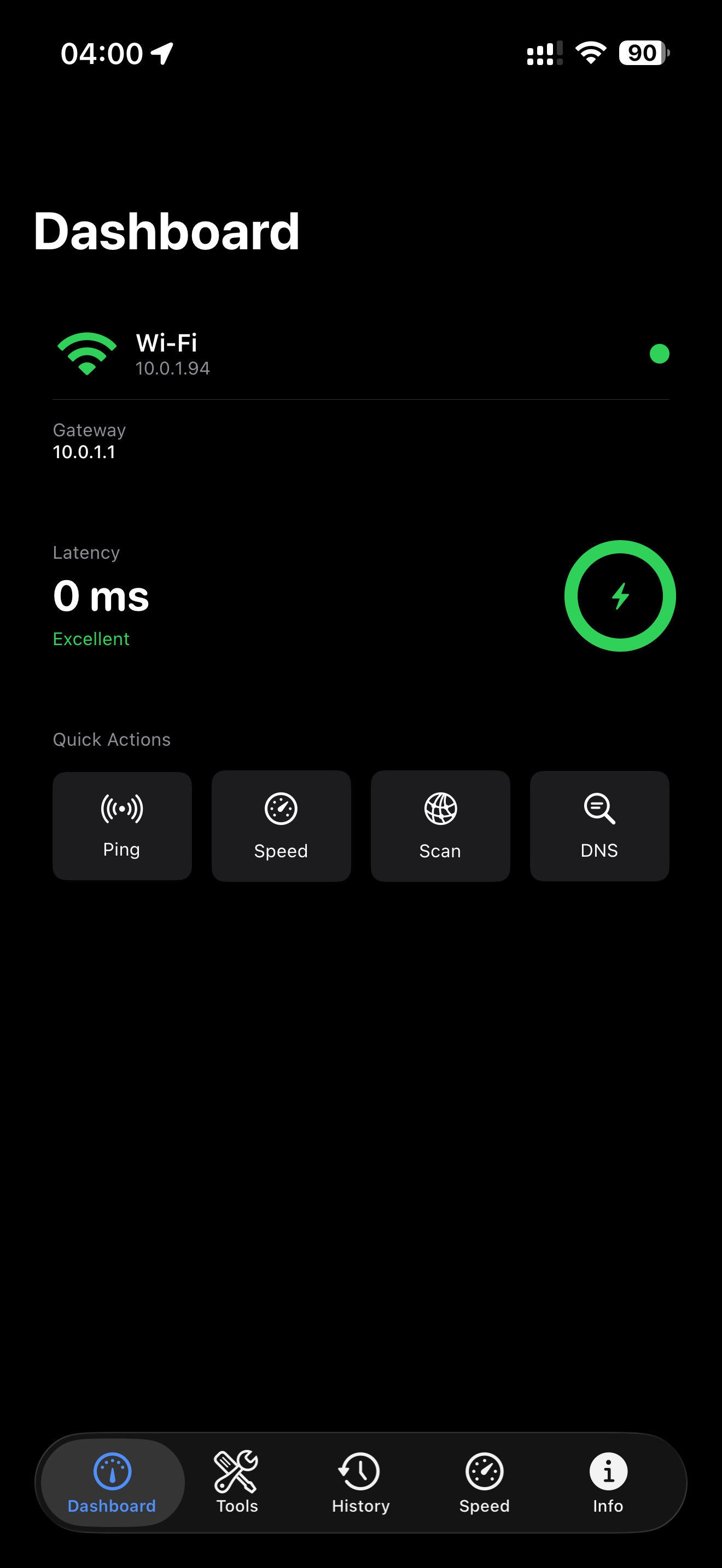
Task: Go to the History tab
Action: (360, 1483)
